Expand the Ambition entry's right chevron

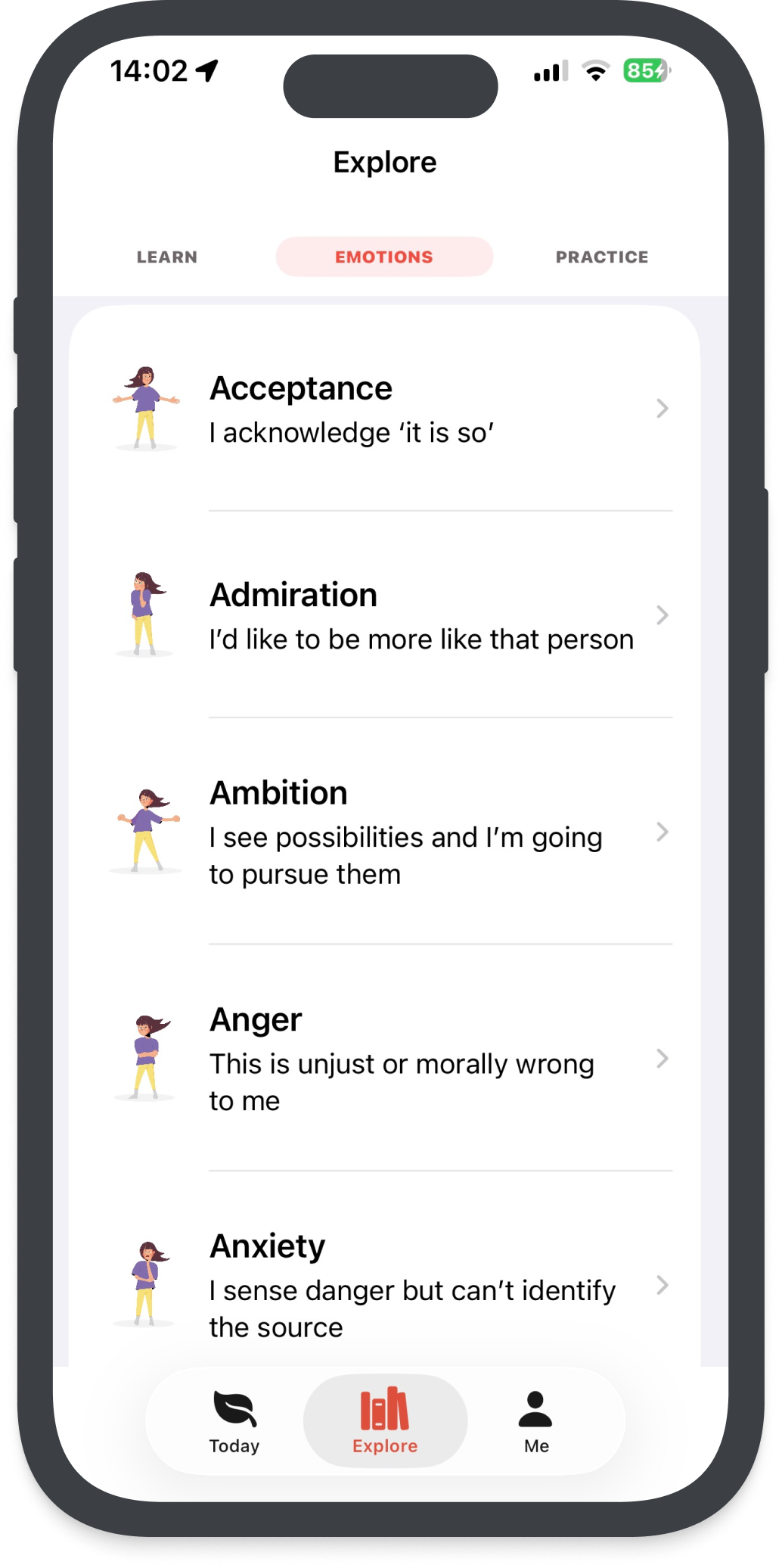663,832
